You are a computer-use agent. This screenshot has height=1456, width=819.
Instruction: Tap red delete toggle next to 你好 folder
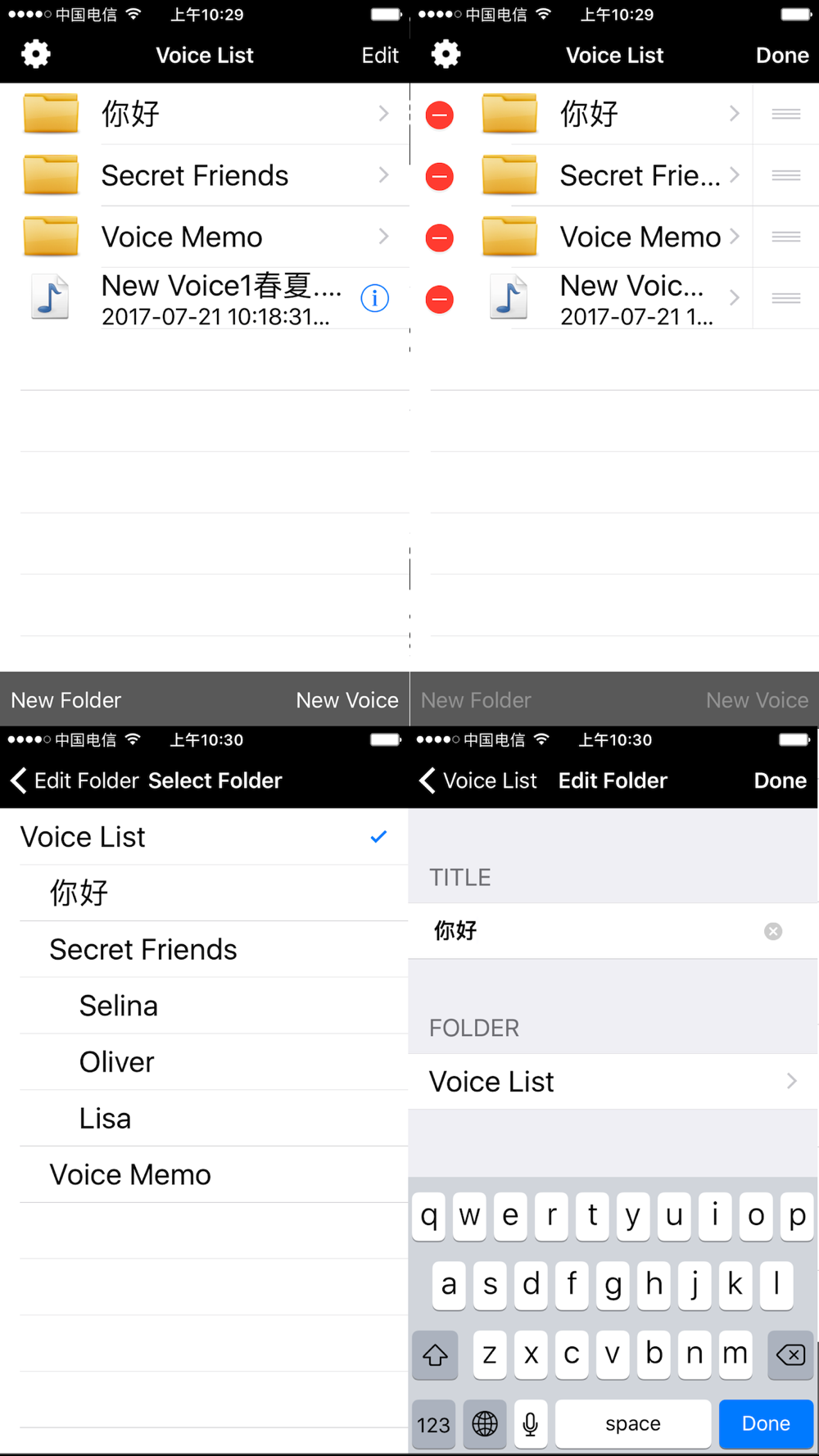[x=439, y=115]
